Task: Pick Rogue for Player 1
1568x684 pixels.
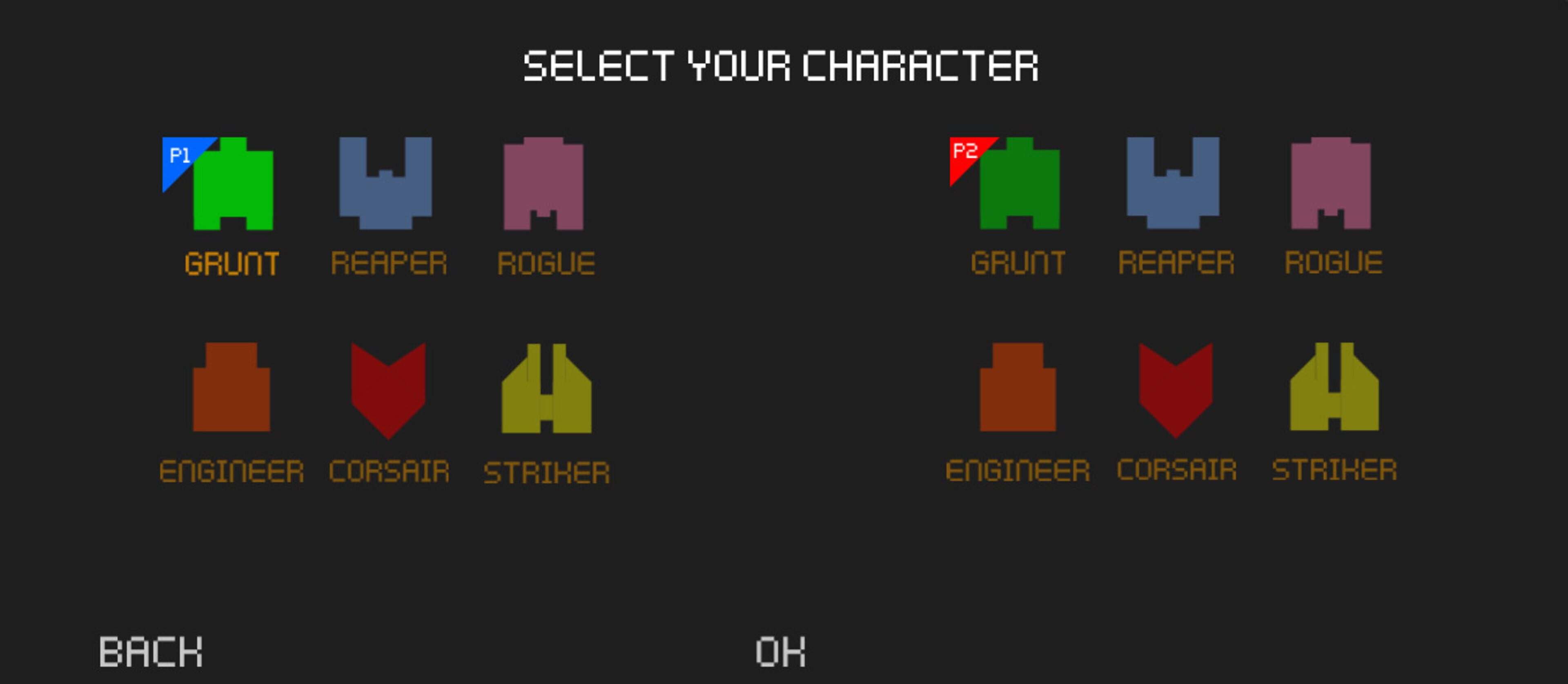Action: [543, 184]
